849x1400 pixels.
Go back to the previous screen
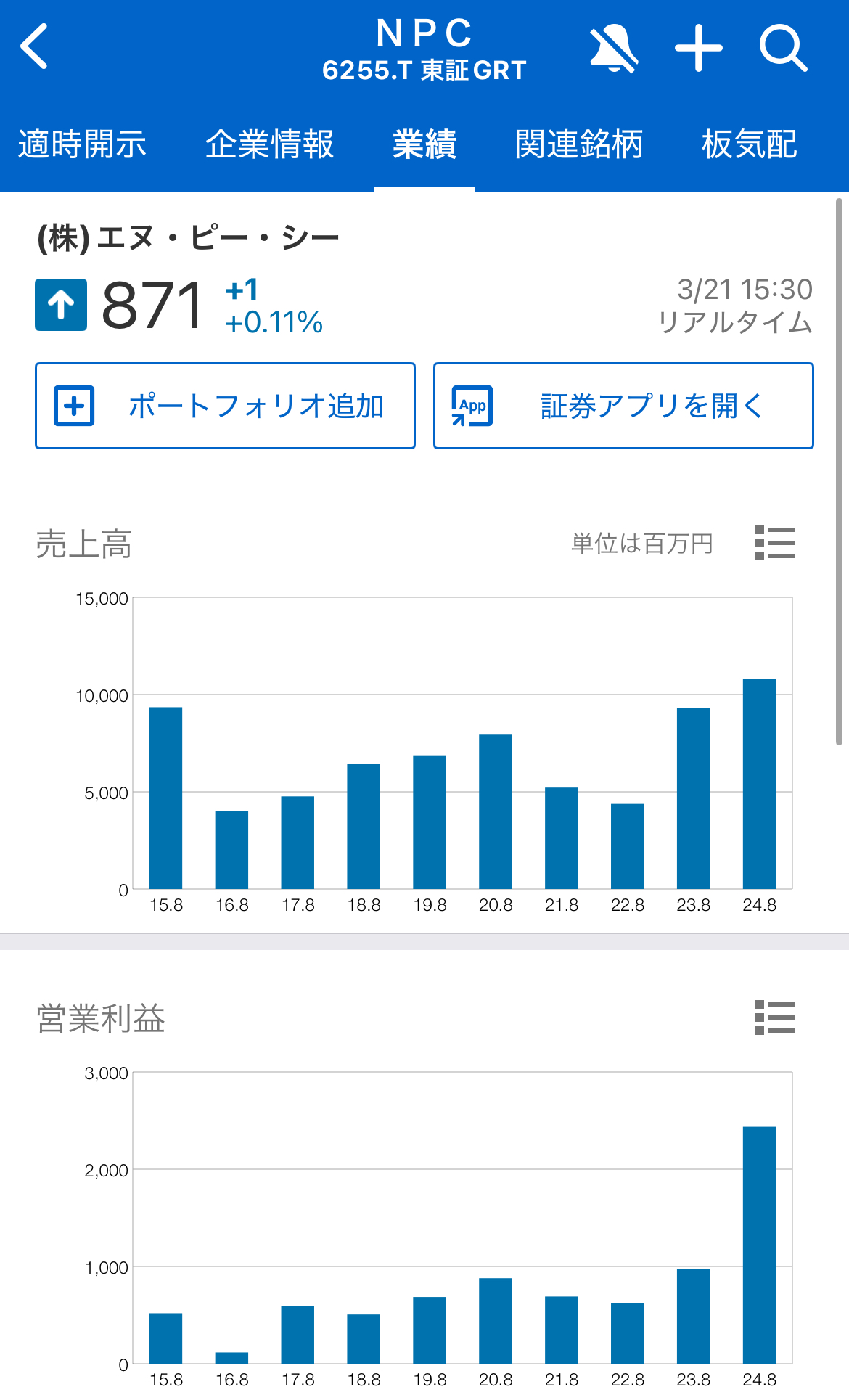pos(35,46)
